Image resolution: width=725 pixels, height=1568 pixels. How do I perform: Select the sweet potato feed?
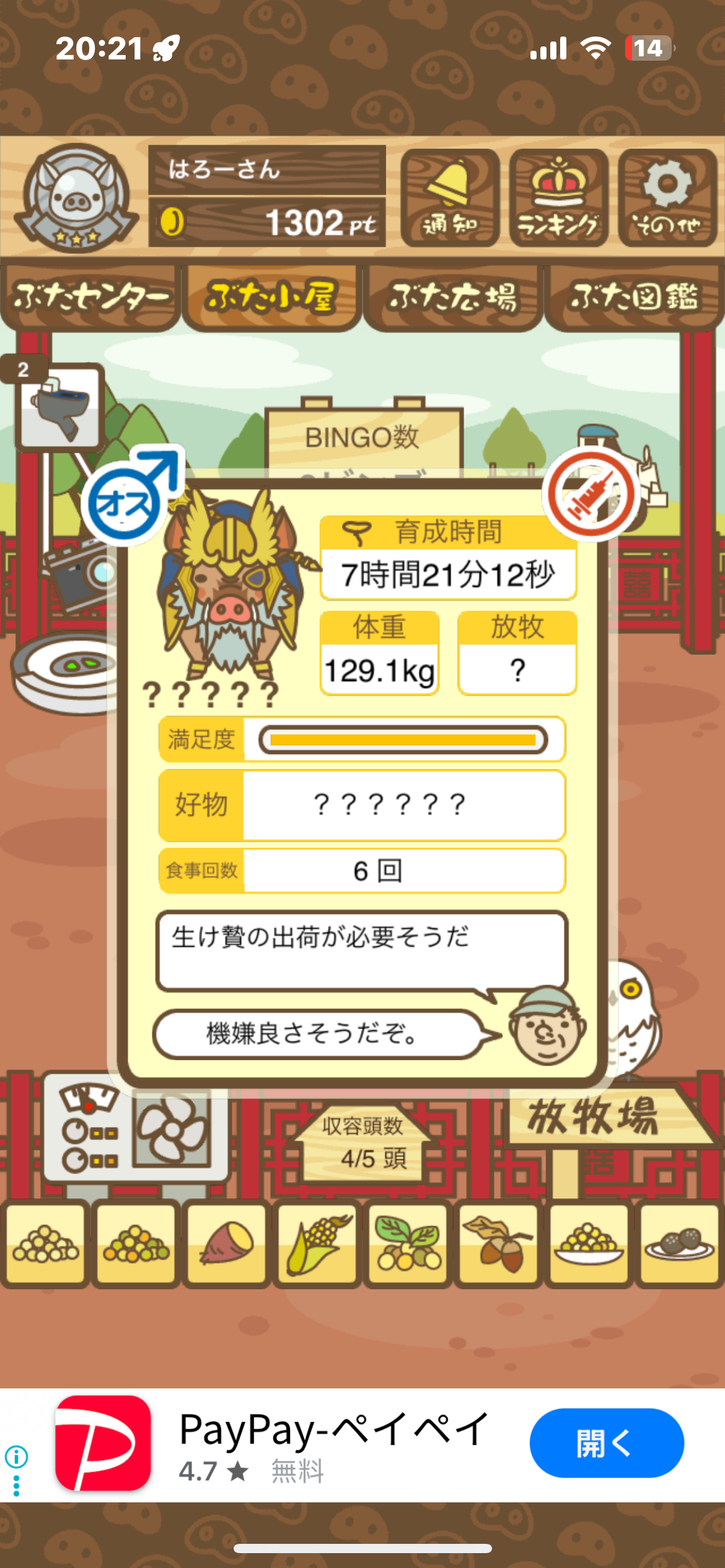pos(227,1243)
